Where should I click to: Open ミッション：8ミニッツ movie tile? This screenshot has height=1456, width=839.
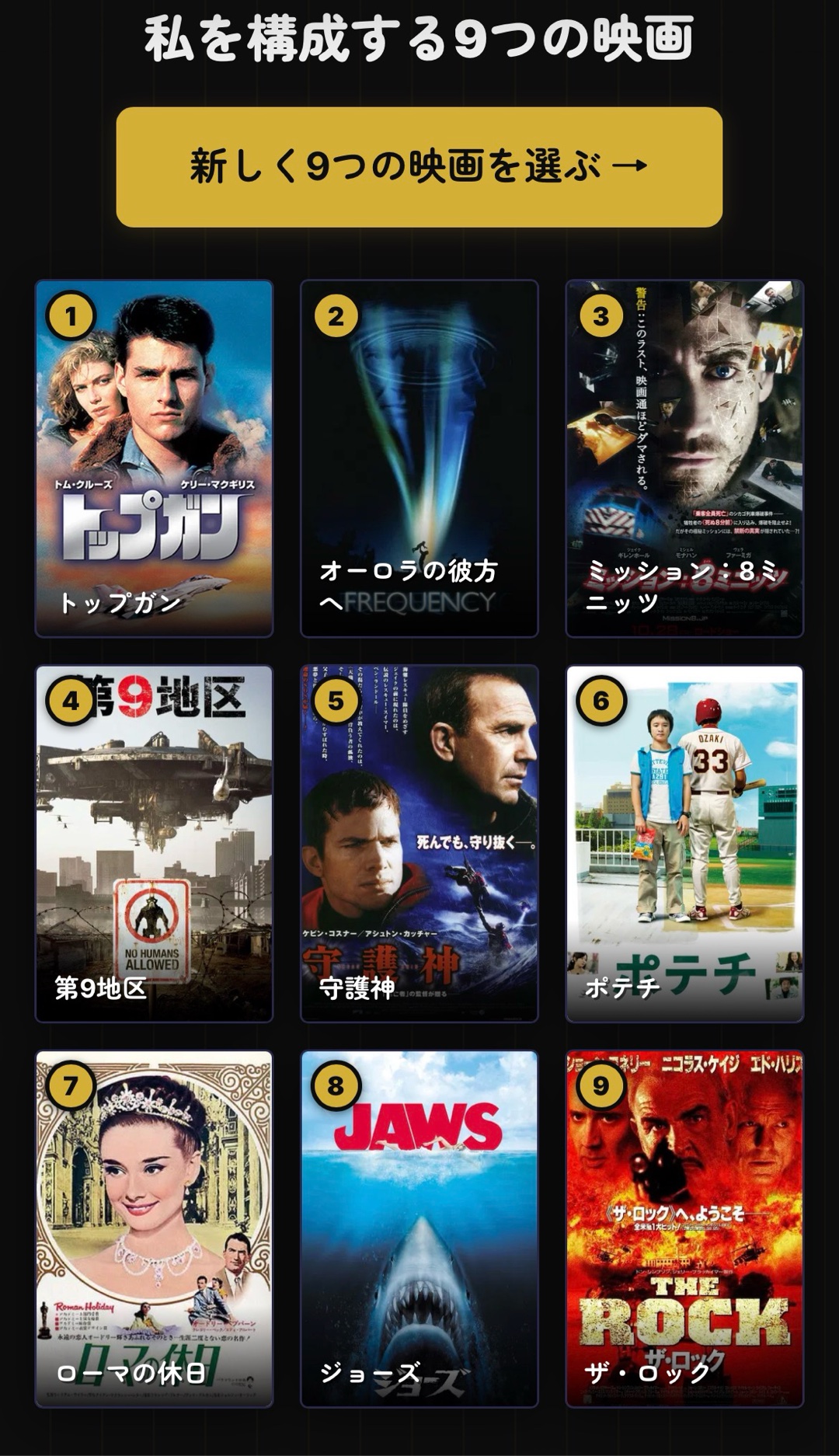[x=684, y=458]
